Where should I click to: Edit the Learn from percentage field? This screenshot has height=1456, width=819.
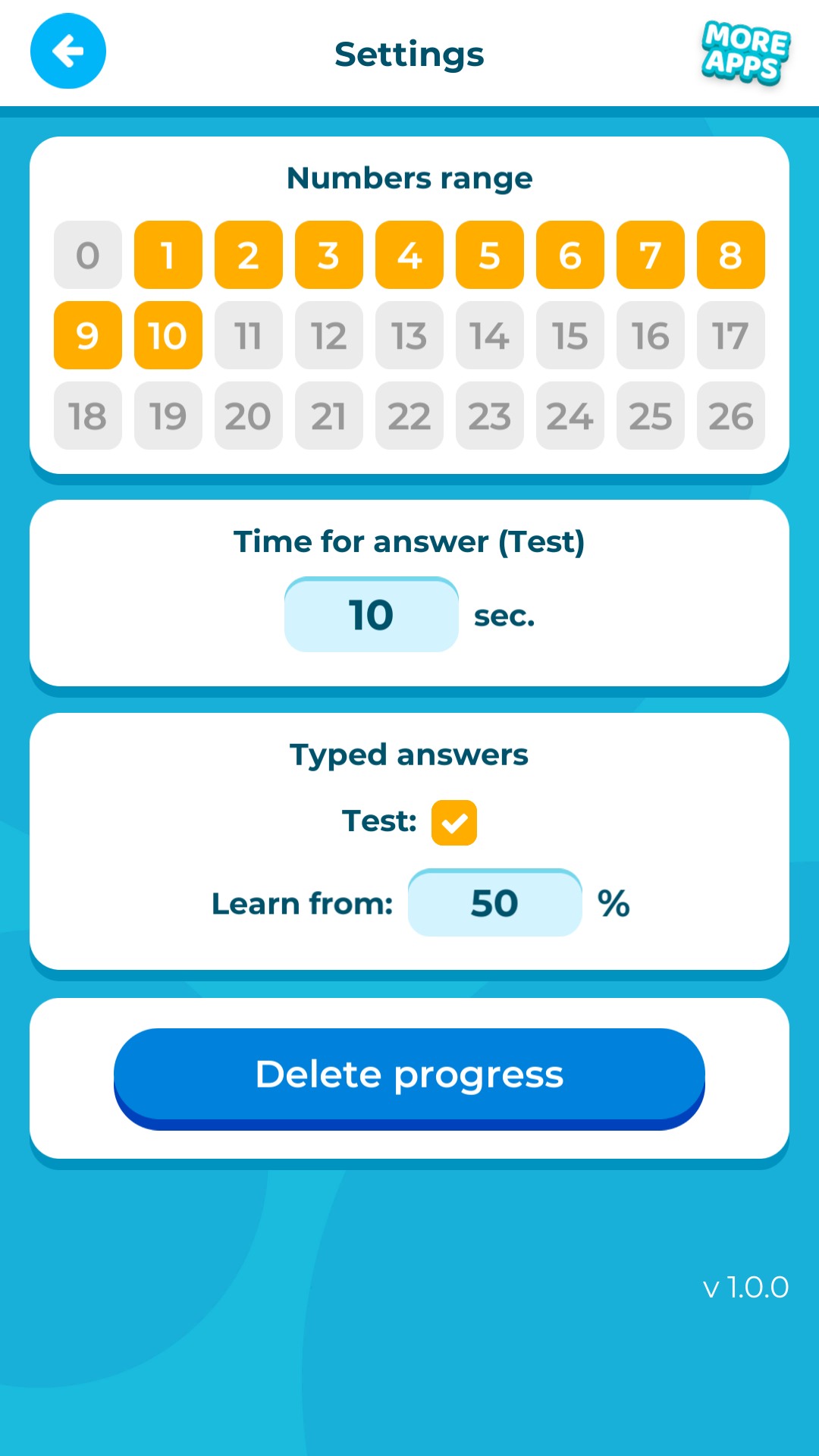tap(494, 903)
